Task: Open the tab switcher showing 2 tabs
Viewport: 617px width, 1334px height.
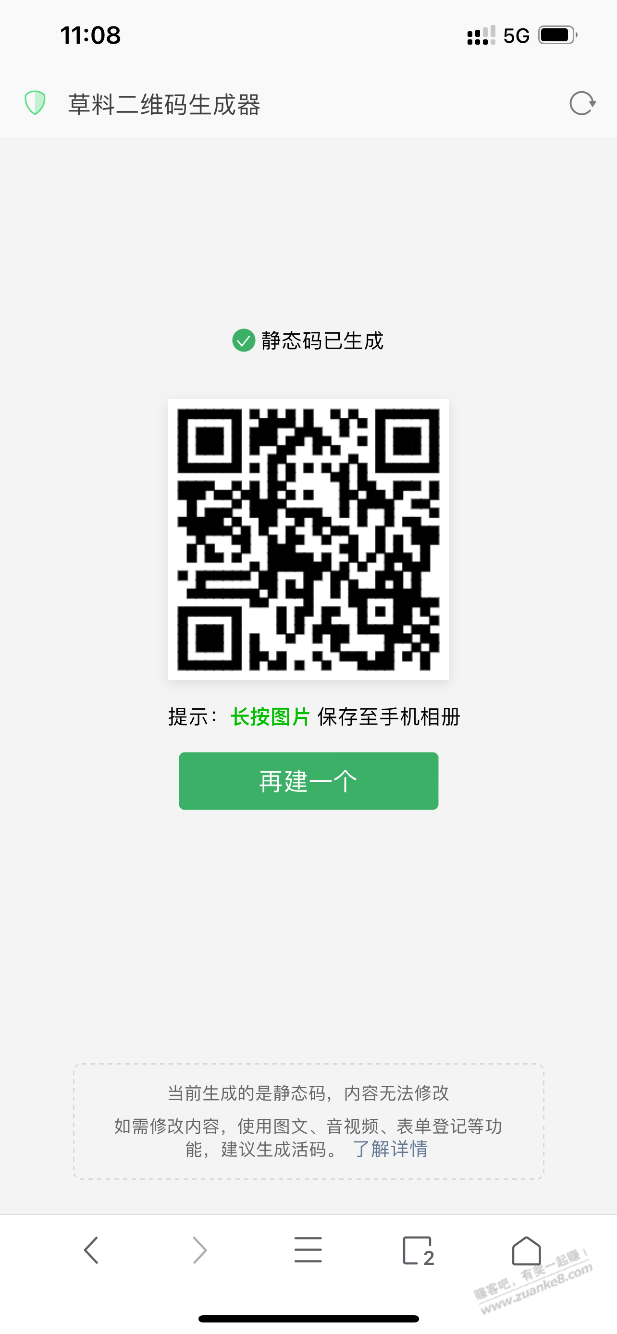Action: coord(417,1251)
